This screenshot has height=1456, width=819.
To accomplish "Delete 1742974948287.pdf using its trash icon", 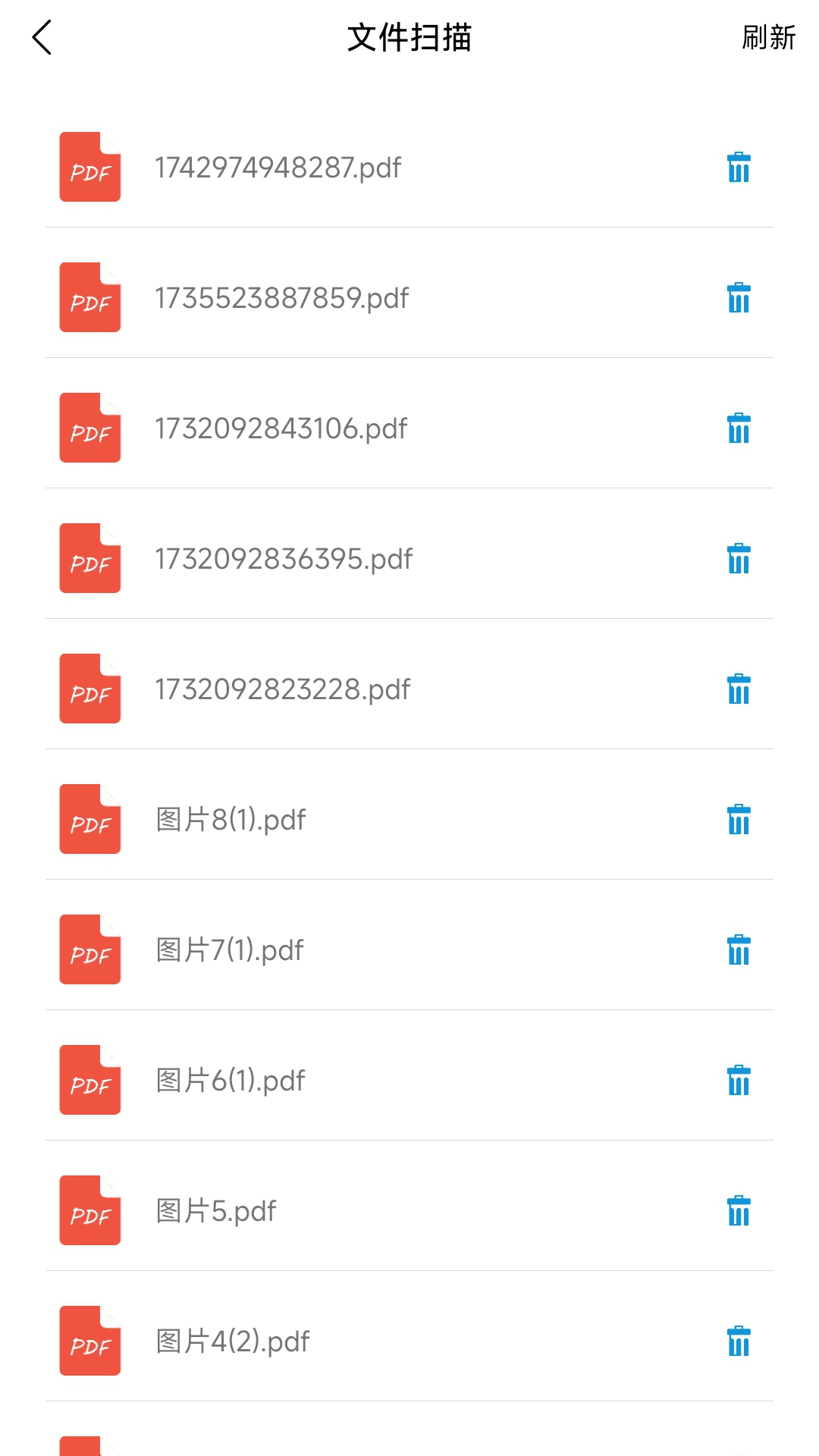I will [x=739, y=168].
